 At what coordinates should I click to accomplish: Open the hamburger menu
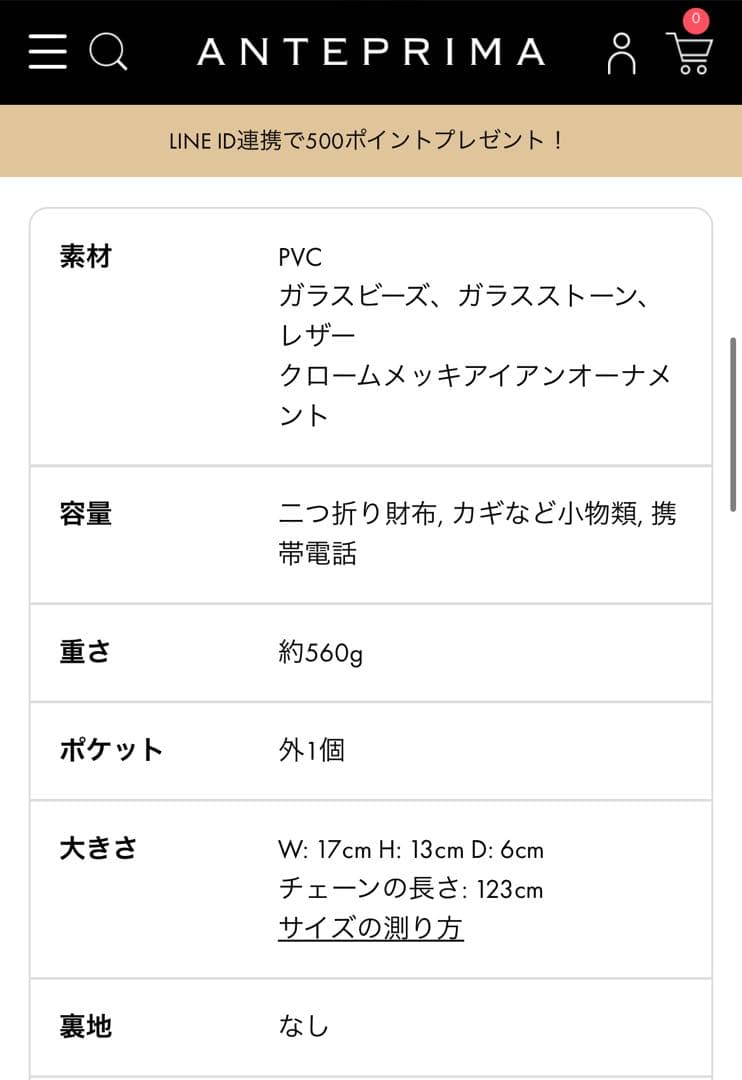pyautogui.click(x=47, y=51)
